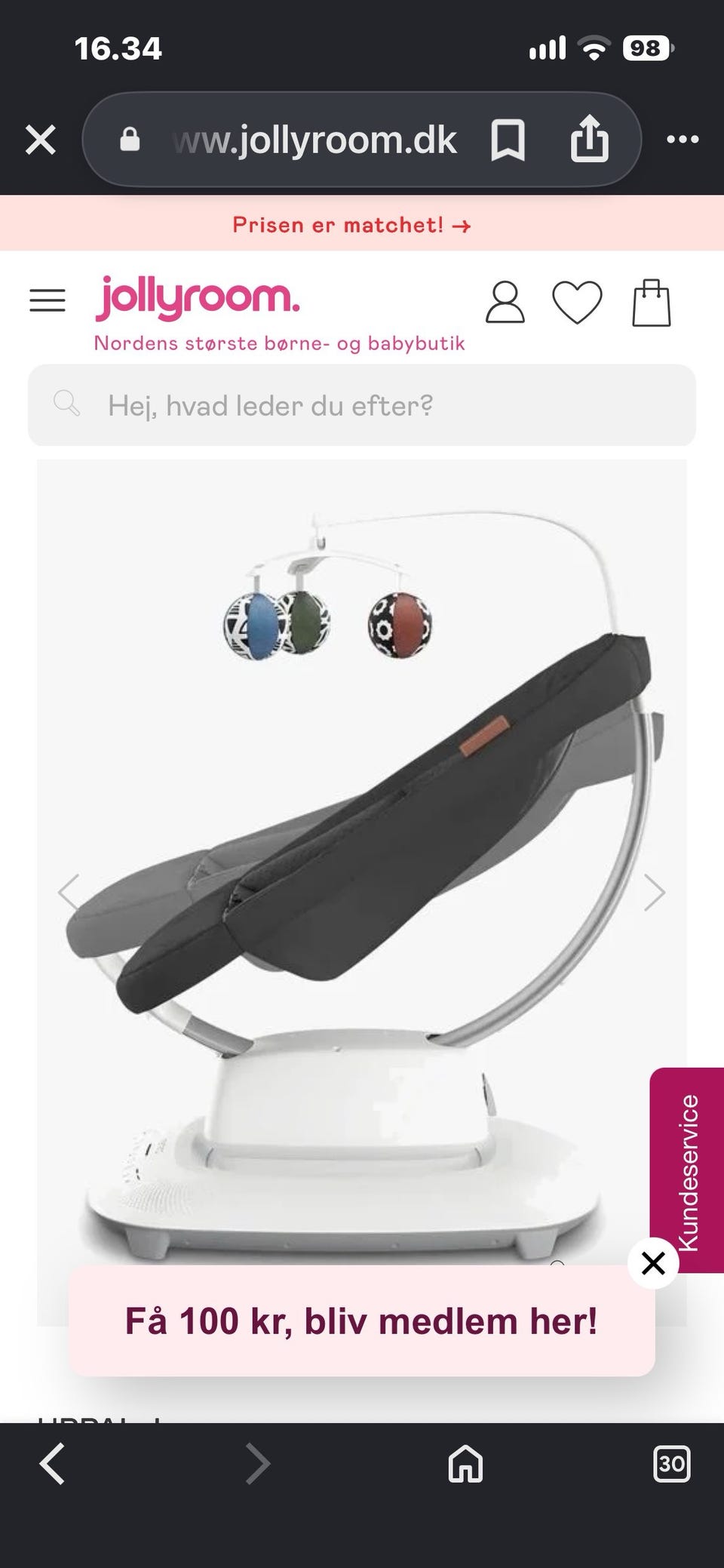This screenshot has height=1568, width=724.
Task: Share this page via the share icon
Action: 589,139
